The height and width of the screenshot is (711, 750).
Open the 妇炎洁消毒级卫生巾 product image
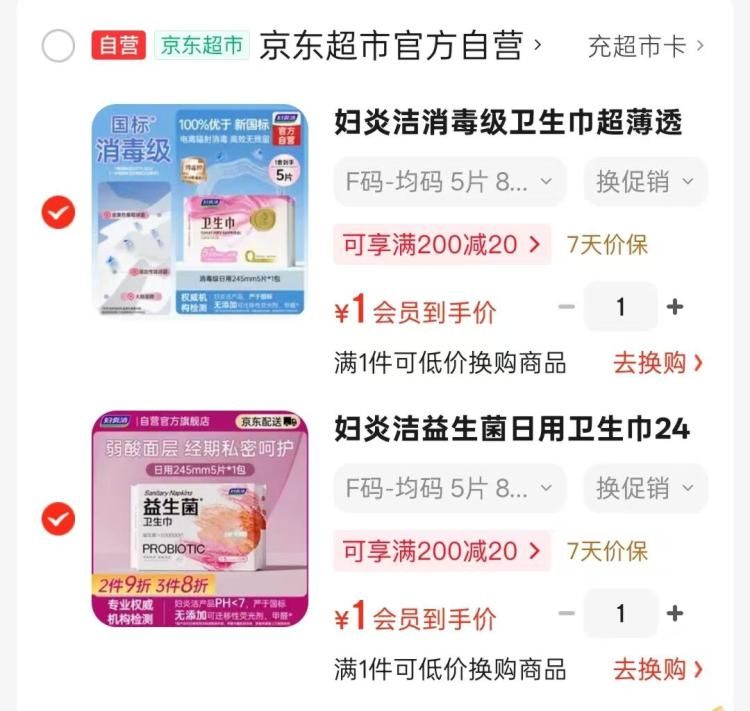click(200, 210)
